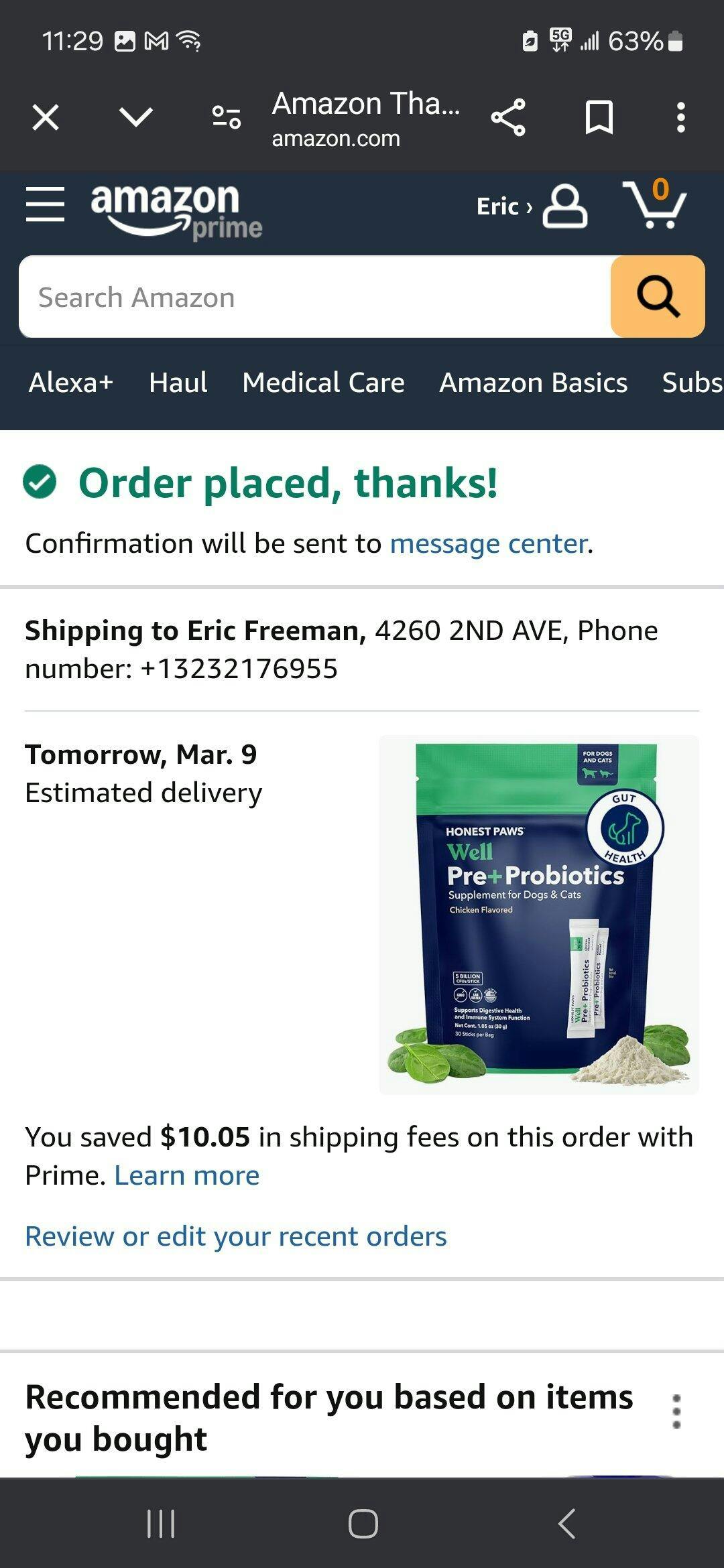The width and height of the screenshot is (724, 1568).
Task: Follow the message center link
Action: pyautogui.click(x=489, y=543)
